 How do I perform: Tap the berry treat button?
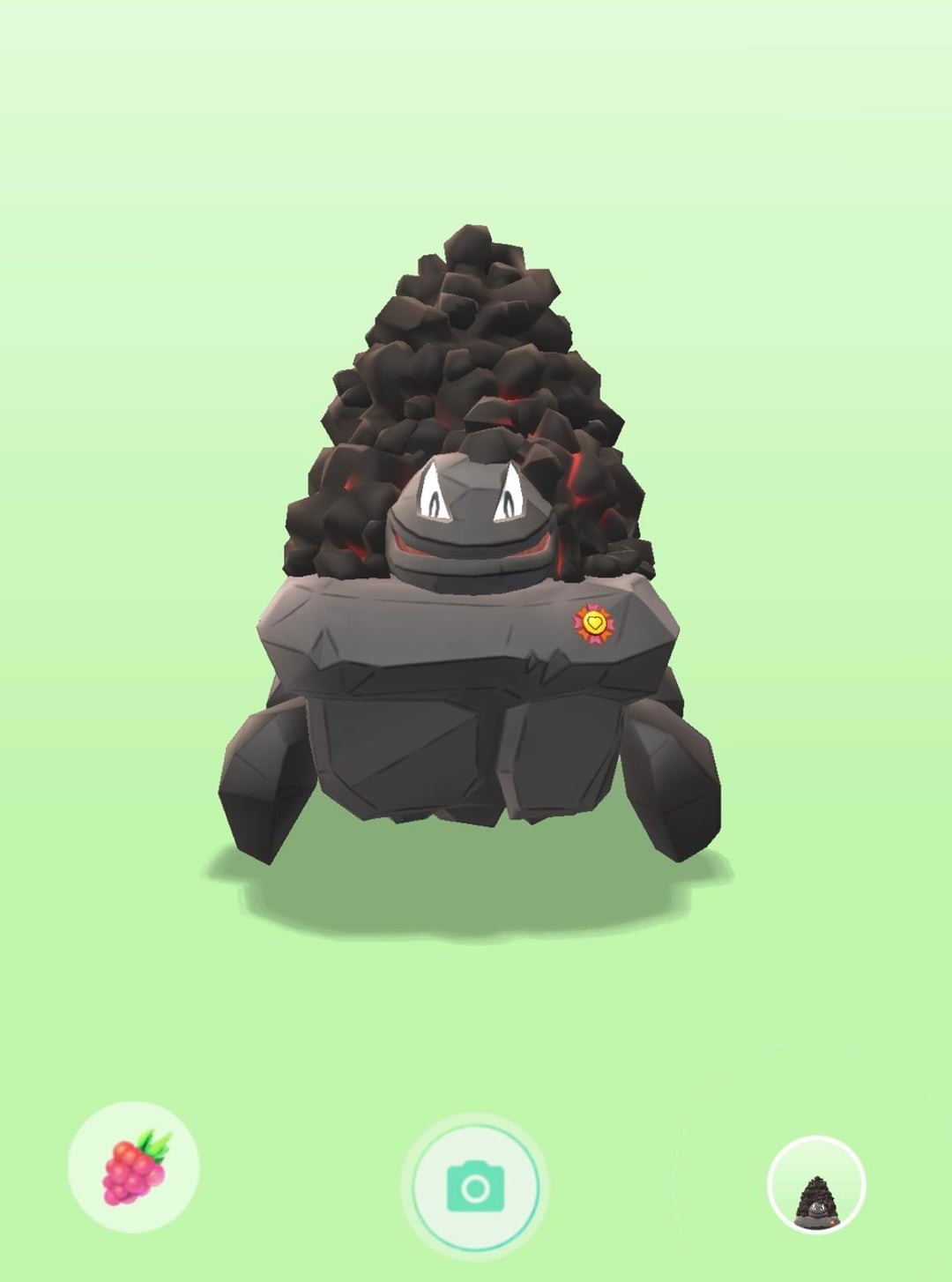(x=134, y=1167)
